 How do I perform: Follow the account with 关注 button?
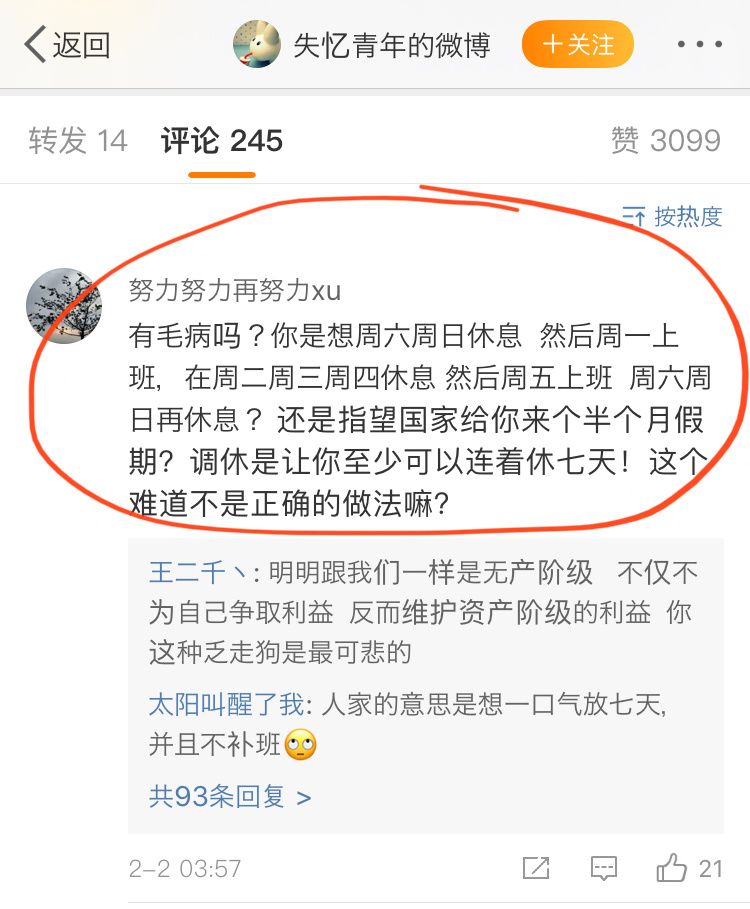[x=579, y=45]
